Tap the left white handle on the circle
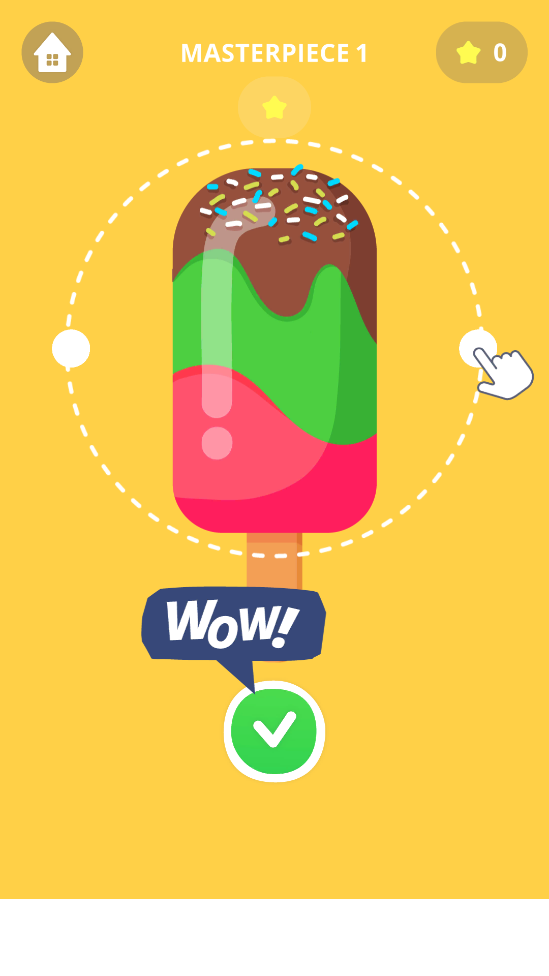Viewport: 549px width, 976px height. pos(71,349)
